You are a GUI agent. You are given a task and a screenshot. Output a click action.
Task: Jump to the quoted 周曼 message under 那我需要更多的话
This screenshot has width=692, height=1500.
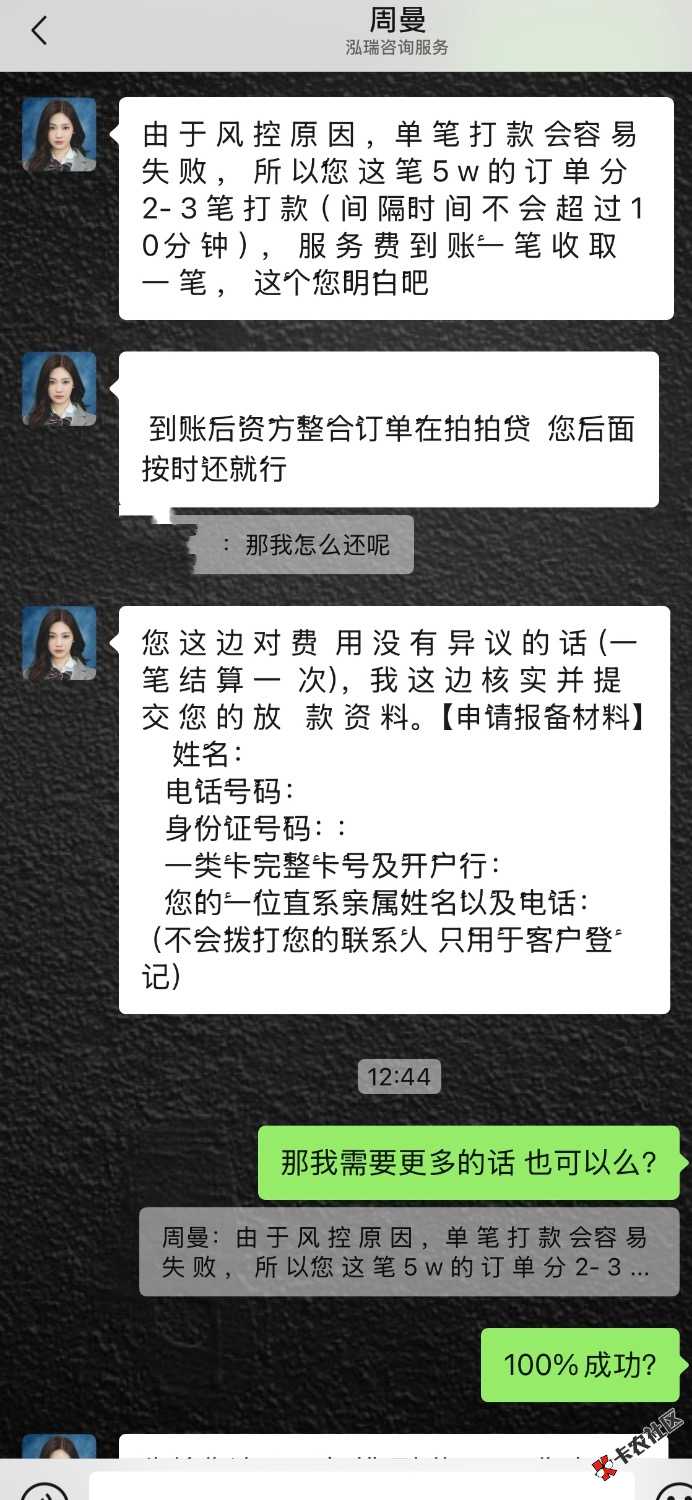pyautogui.click(x=408, y=1252)
